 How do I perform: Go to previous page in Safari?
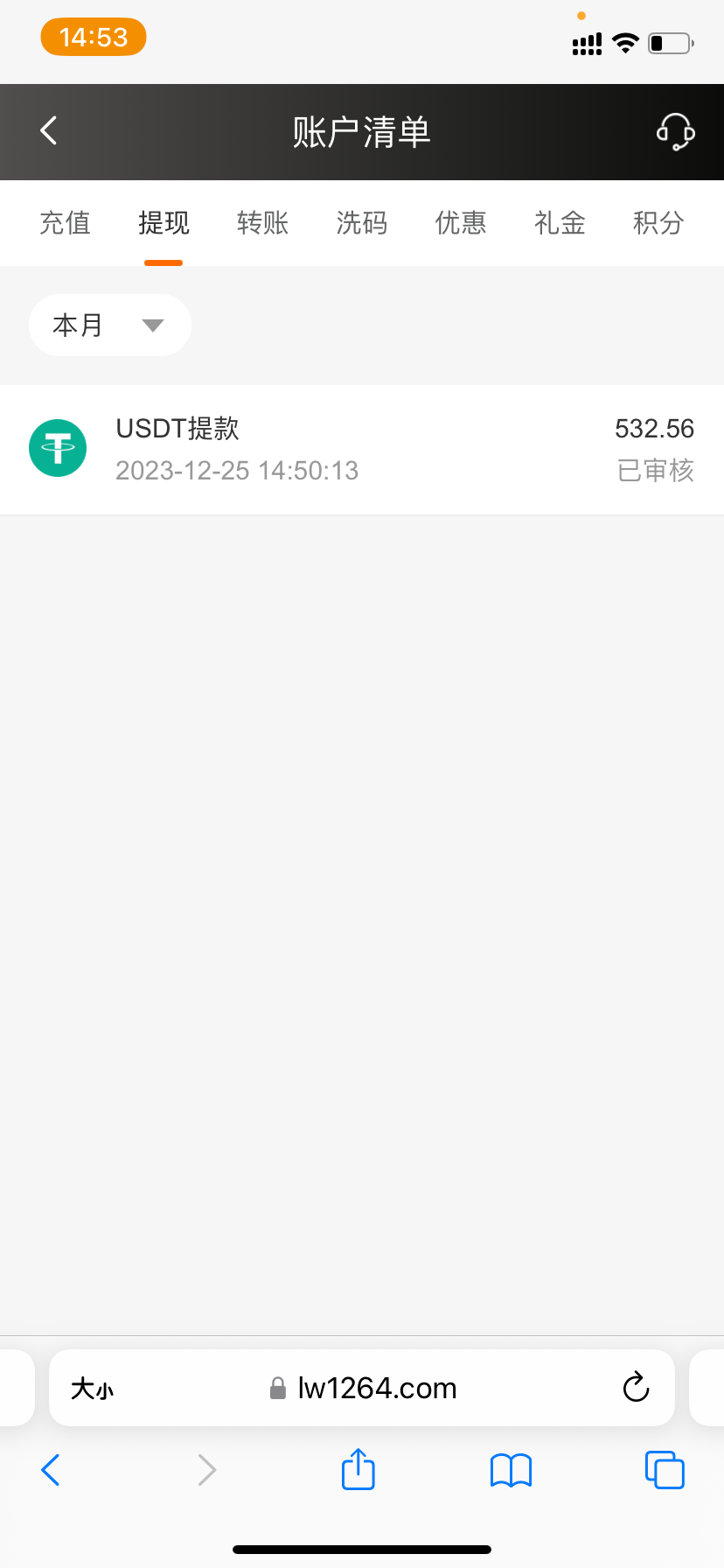coord(51,1470)
